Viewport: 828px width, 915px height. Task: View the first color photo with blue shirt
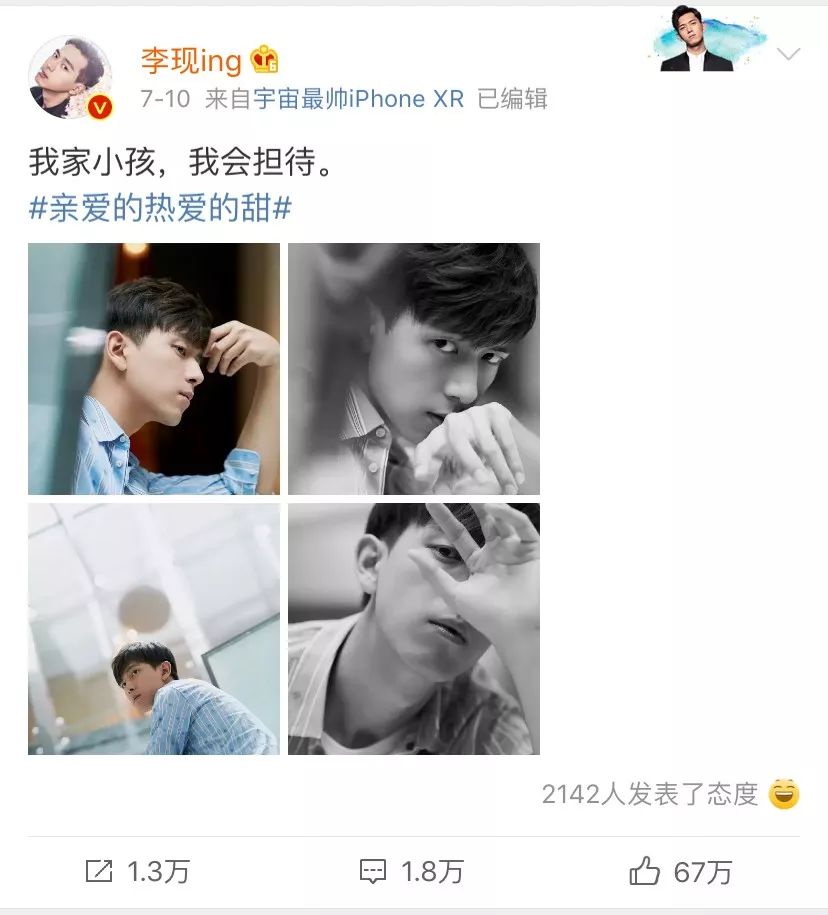coord(154,369)
